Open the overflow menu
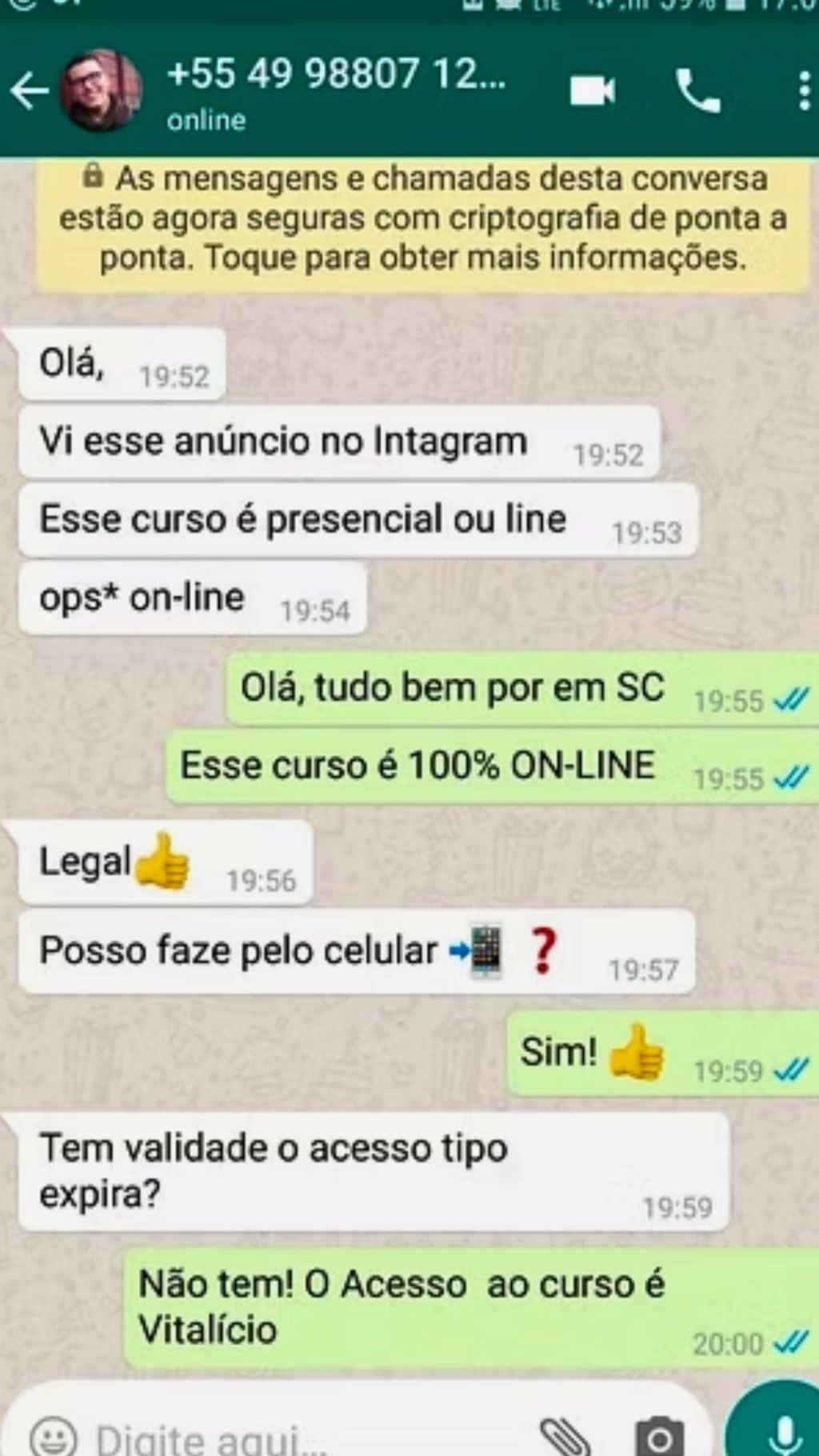 pyautogui.click(x=803, y=91)
